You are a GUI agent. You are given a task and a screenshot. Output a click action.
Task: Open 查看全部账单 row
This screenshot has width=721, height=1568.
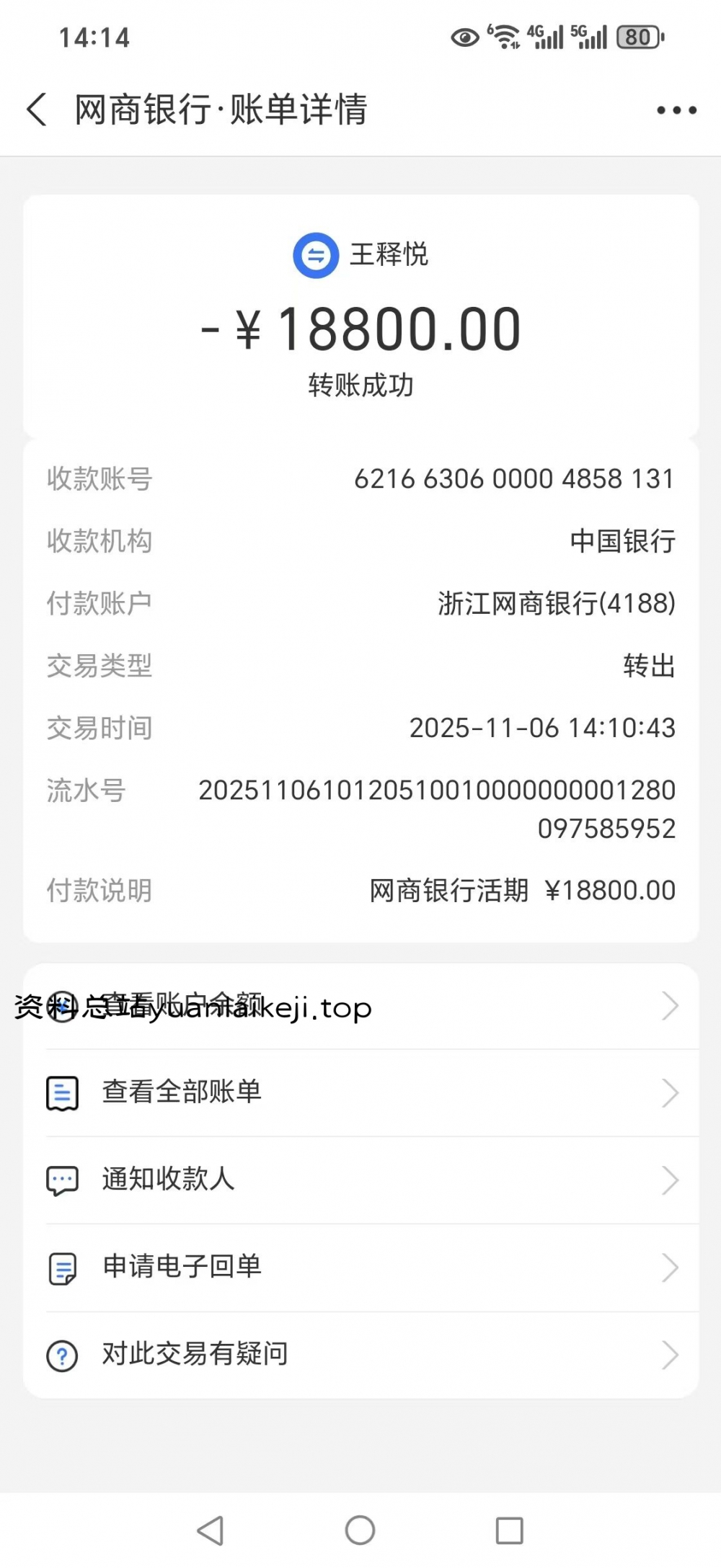[x=360, y=1092]
